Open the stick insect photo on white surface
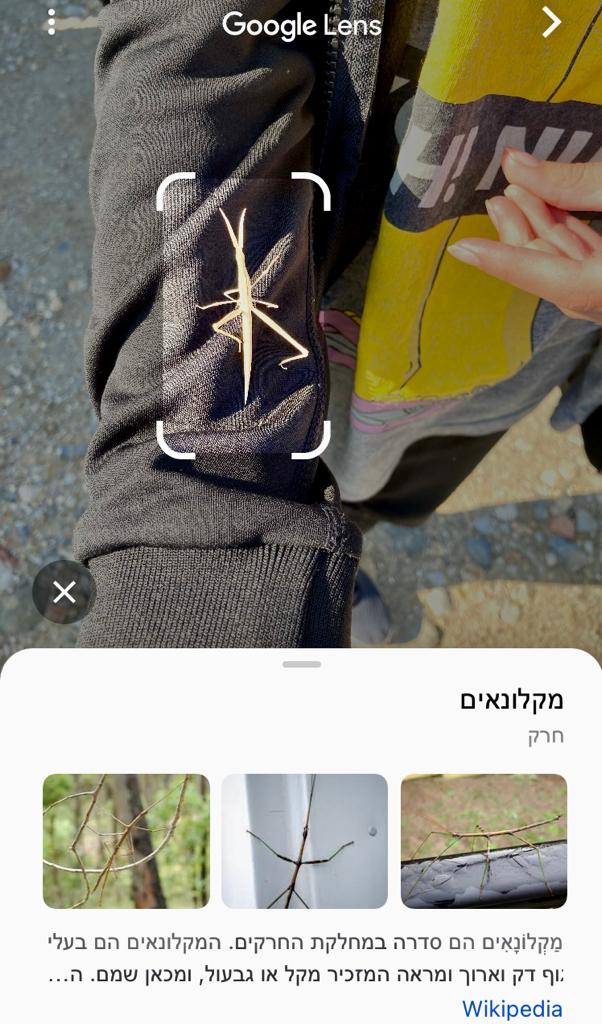Screen dimensions: 602x1024 pyautogui.click(x=304, y=841)
